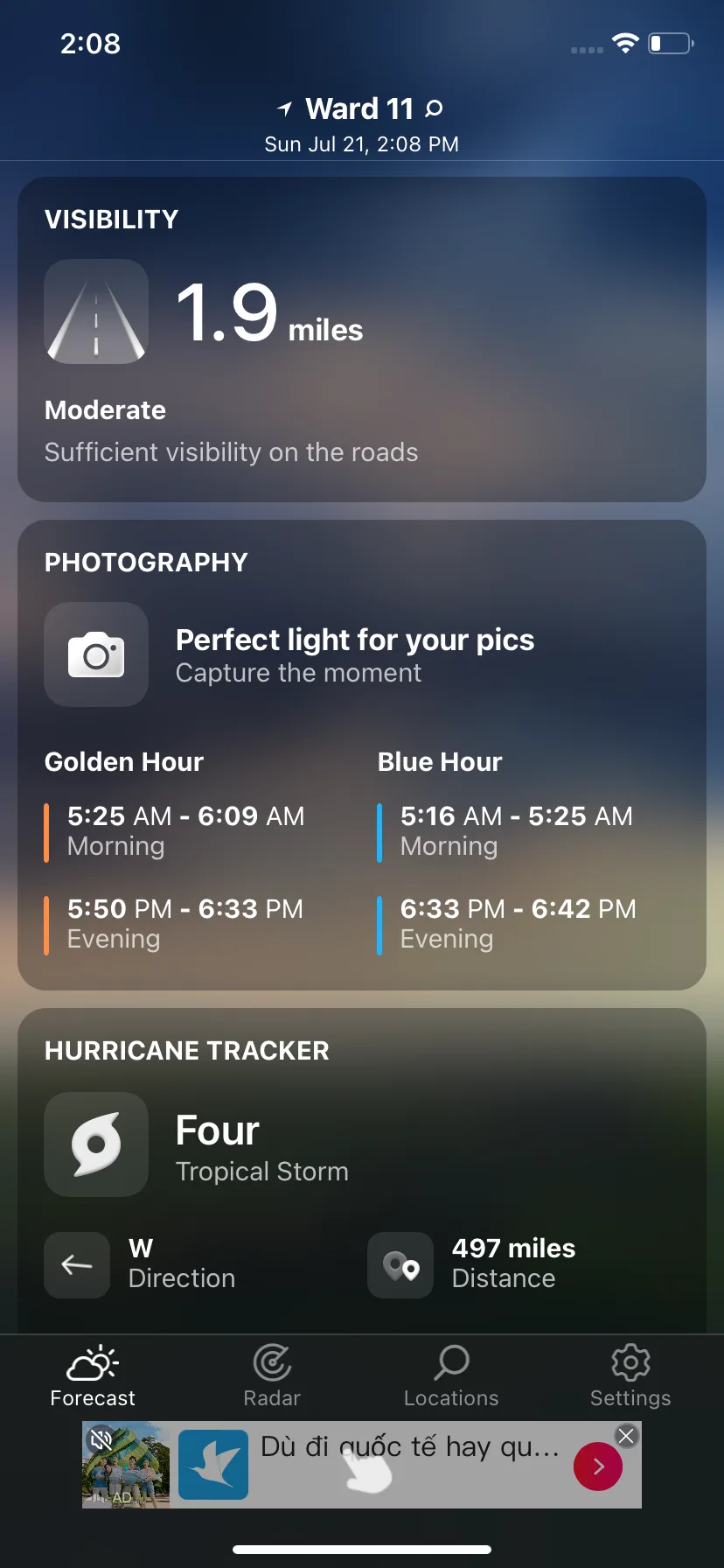Viewport: 724px width, 1568px height.
Task: Select the Forecast tab
Action: [x=93, y=1375]
